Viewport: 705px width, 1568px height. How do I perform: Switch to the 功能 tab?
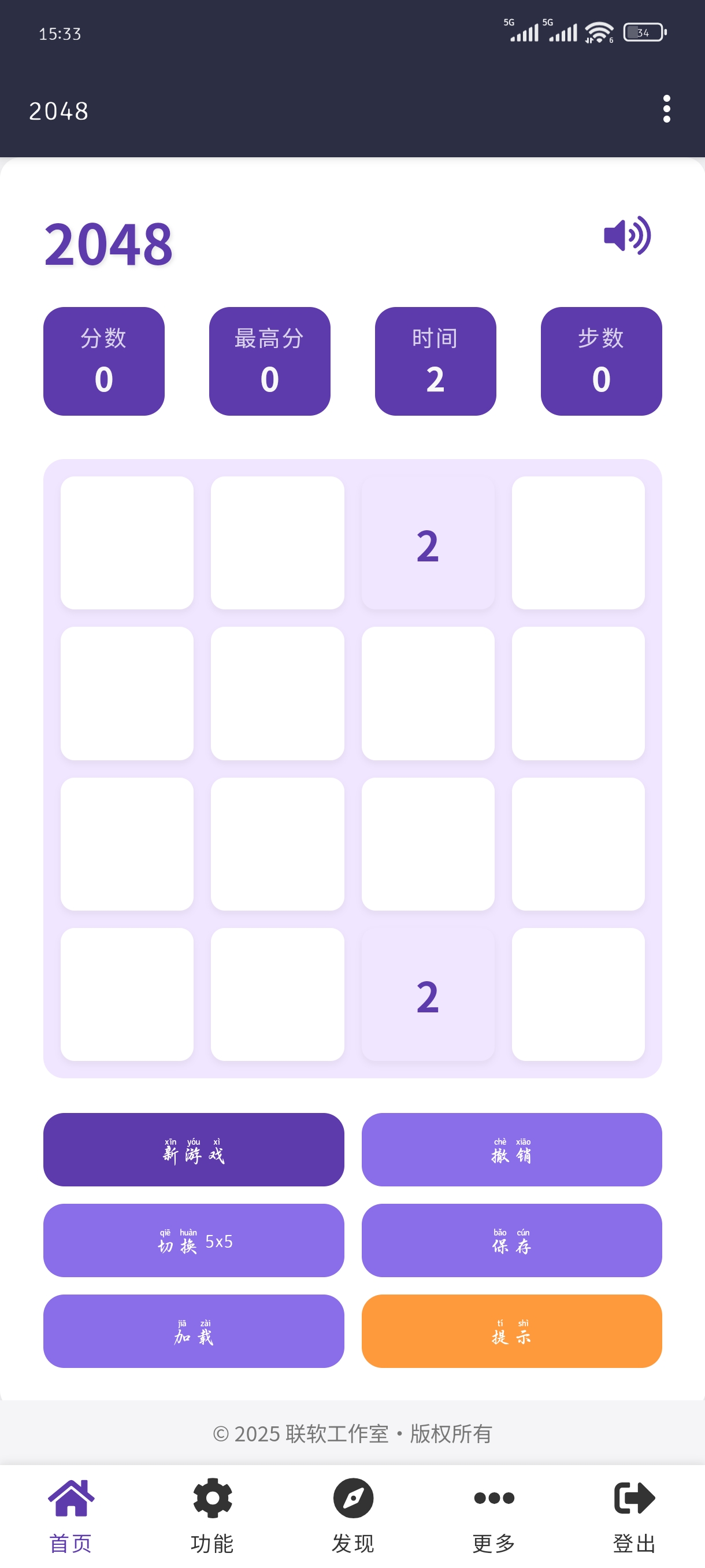coord(211,1515)
